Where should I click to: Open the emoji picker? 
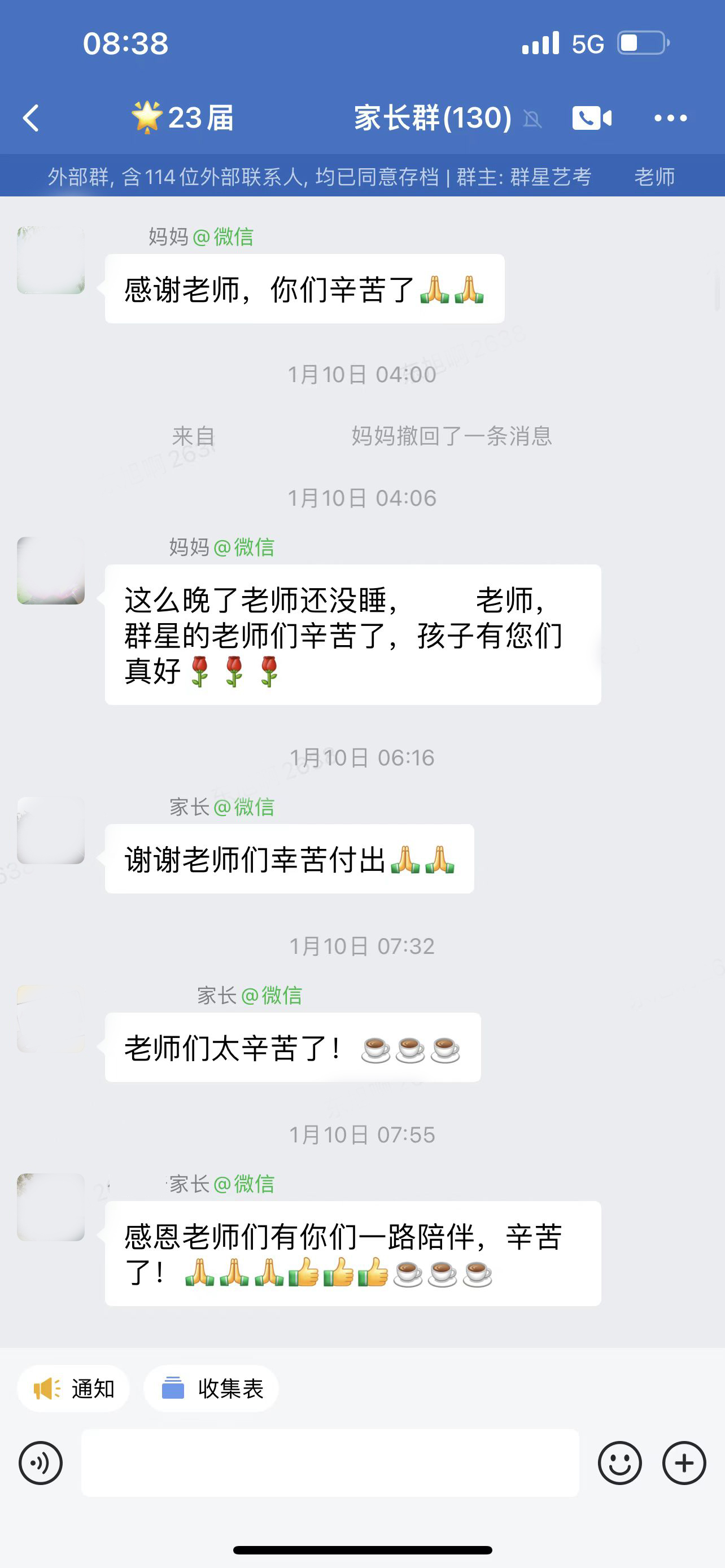click(619, 1462)
